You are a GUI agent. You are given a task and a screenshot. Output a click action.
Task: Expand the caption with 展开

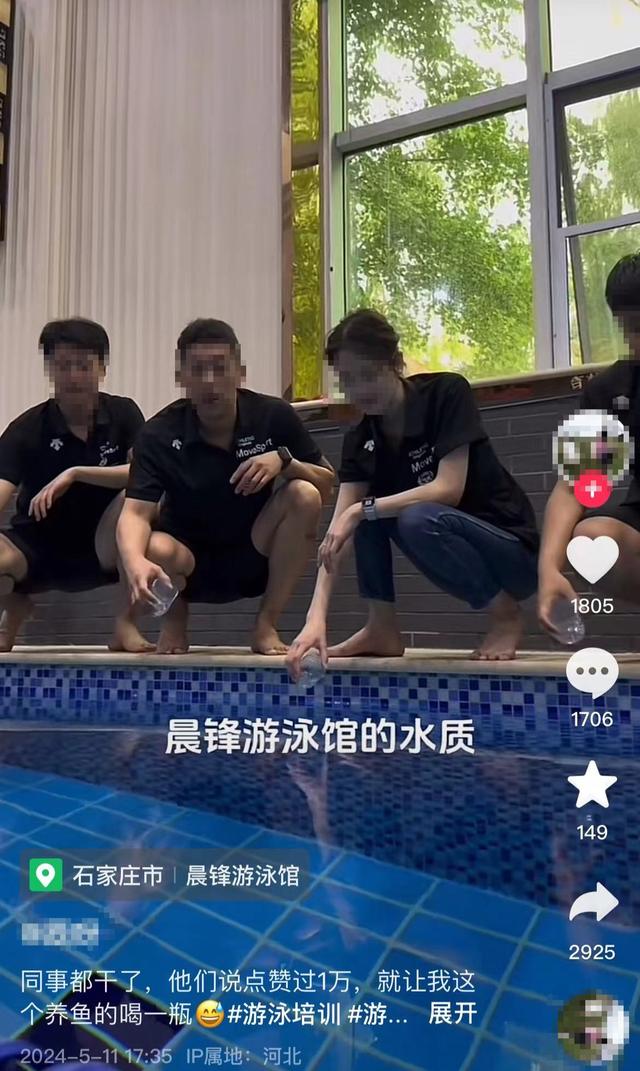tap(452, 1013)
